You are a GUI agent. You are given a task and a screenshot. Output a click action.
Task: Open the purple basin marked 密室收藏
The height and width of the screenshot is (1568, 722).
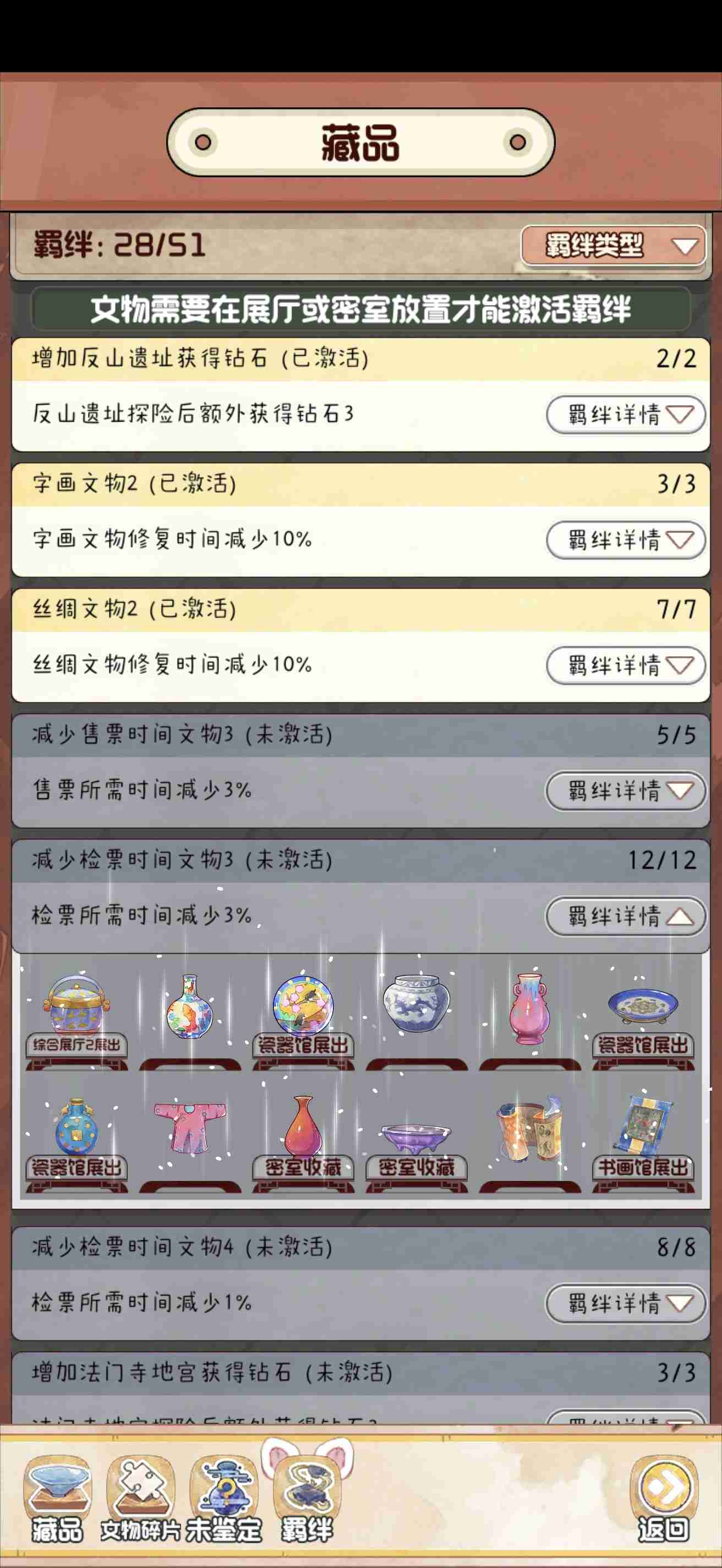tap(416, 1137)
